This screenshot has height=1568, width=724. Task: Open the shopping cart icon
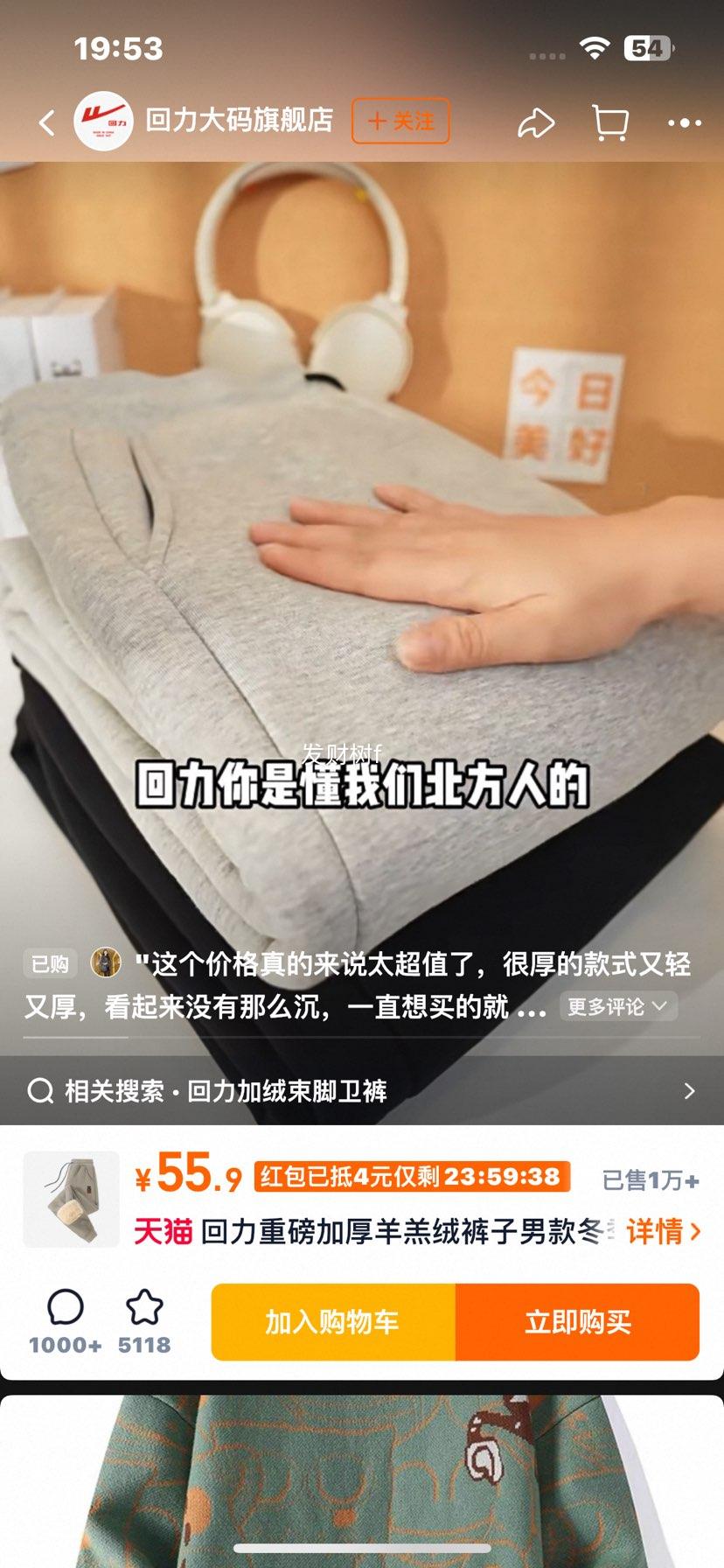(x=609, y=122)
